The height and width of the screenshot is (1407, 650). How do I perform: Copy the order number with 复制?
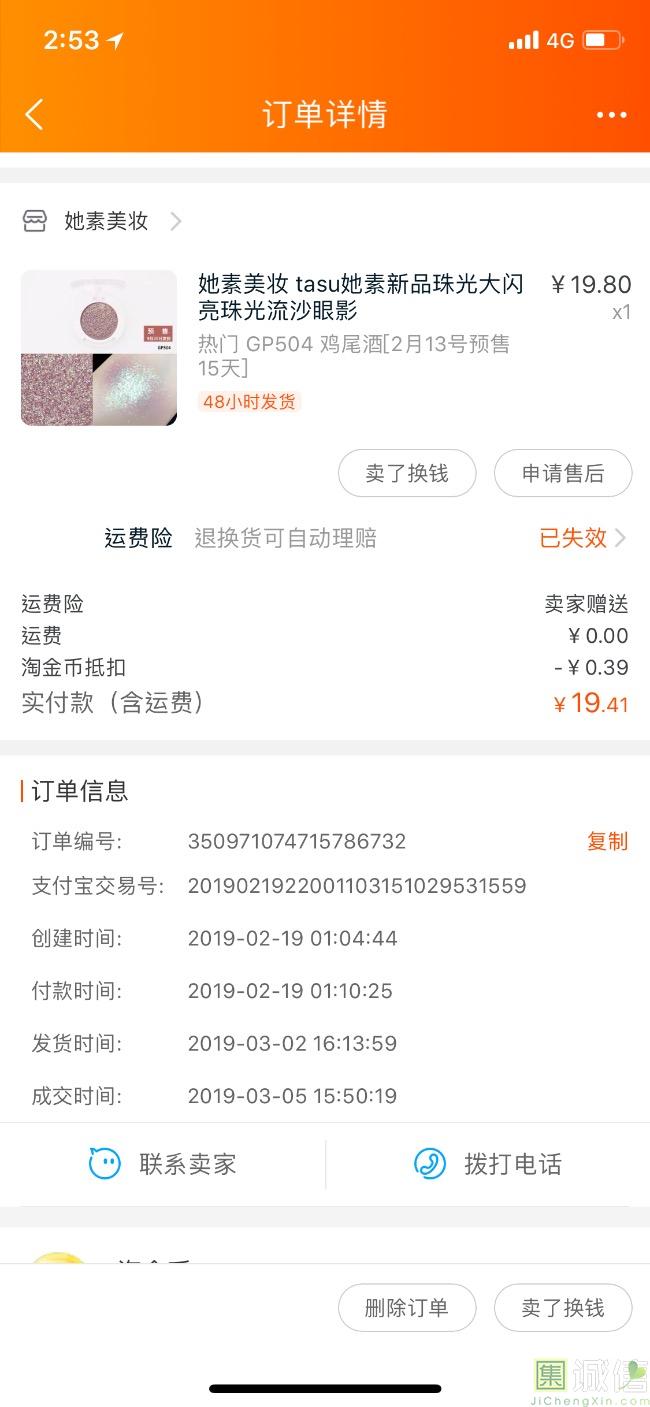pos(607,841)
